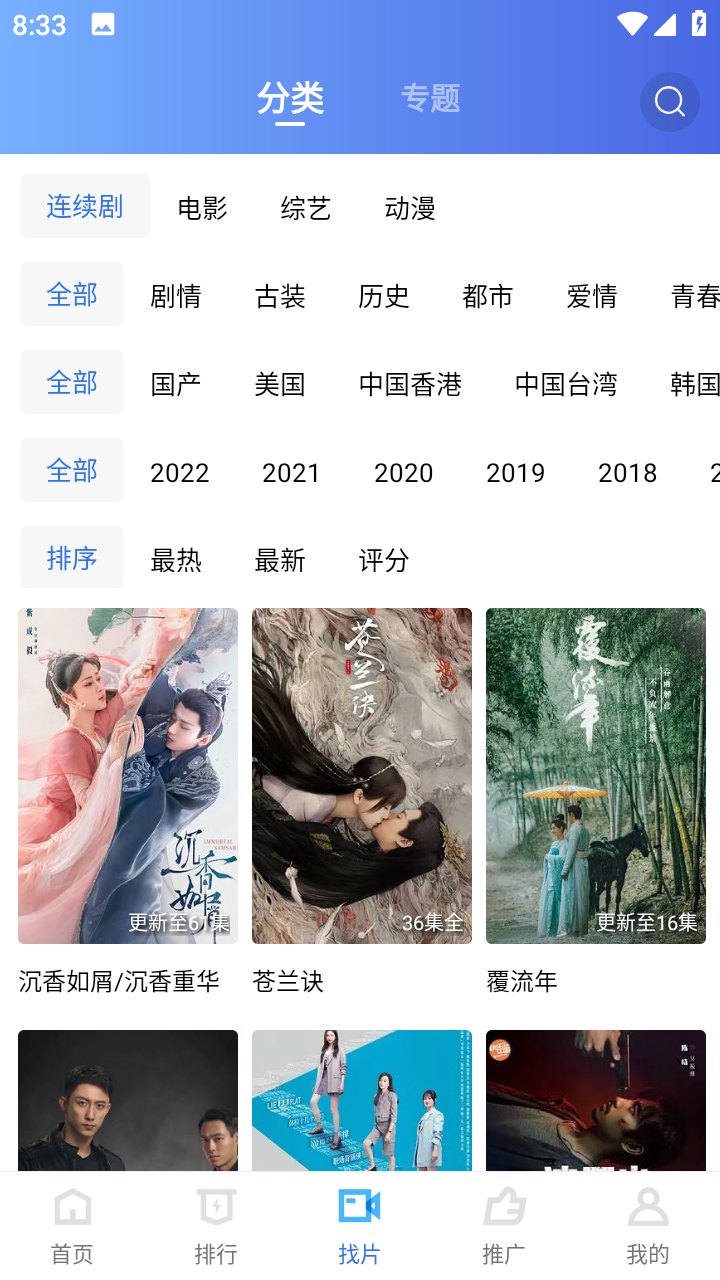Viewport: 720px width, 1280px height.
Task: Filter by 都市 genre
Action: point(488,296)
